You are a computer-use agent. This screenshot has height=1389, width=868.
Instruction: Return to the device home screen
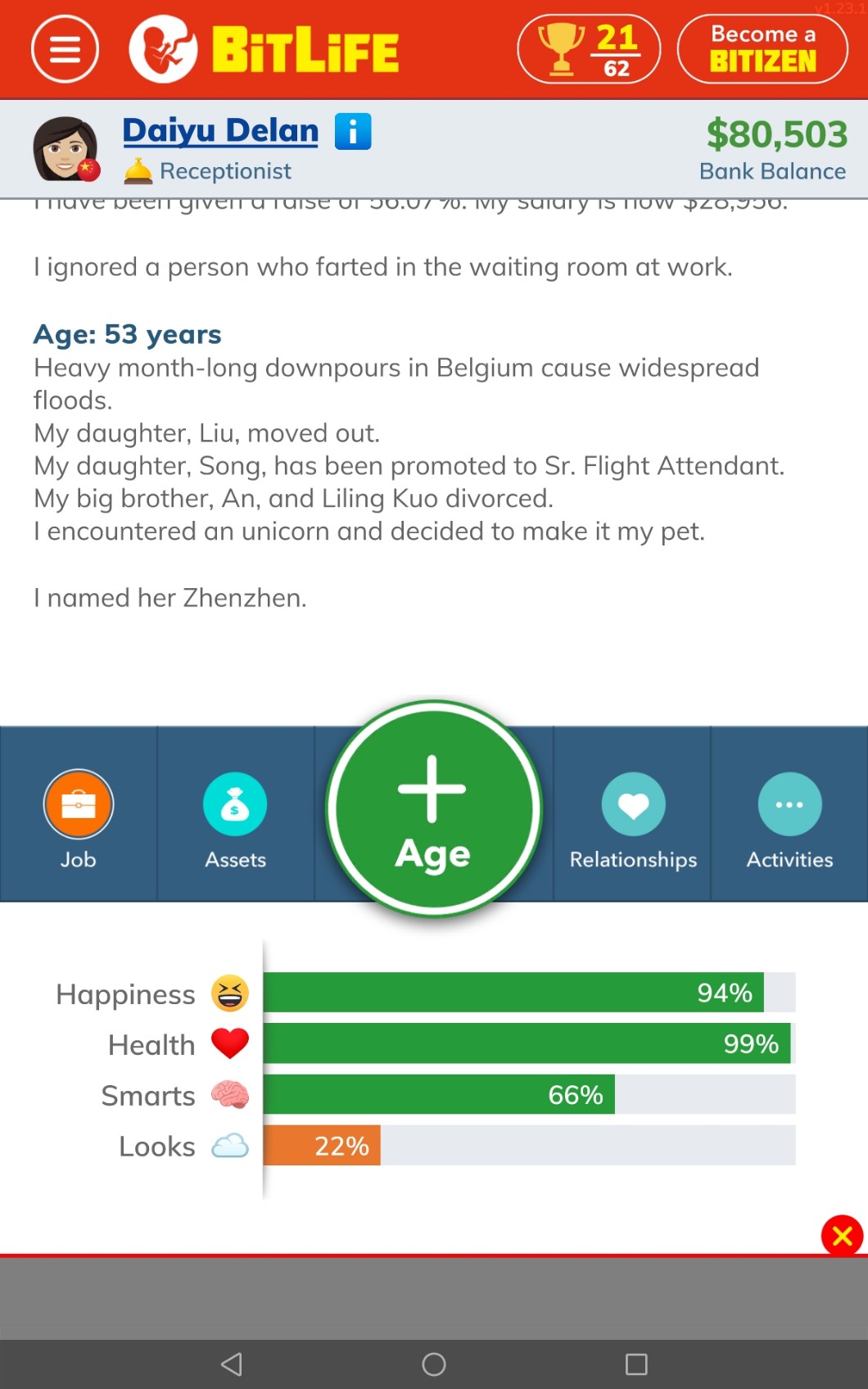[x=434, y=1364]
